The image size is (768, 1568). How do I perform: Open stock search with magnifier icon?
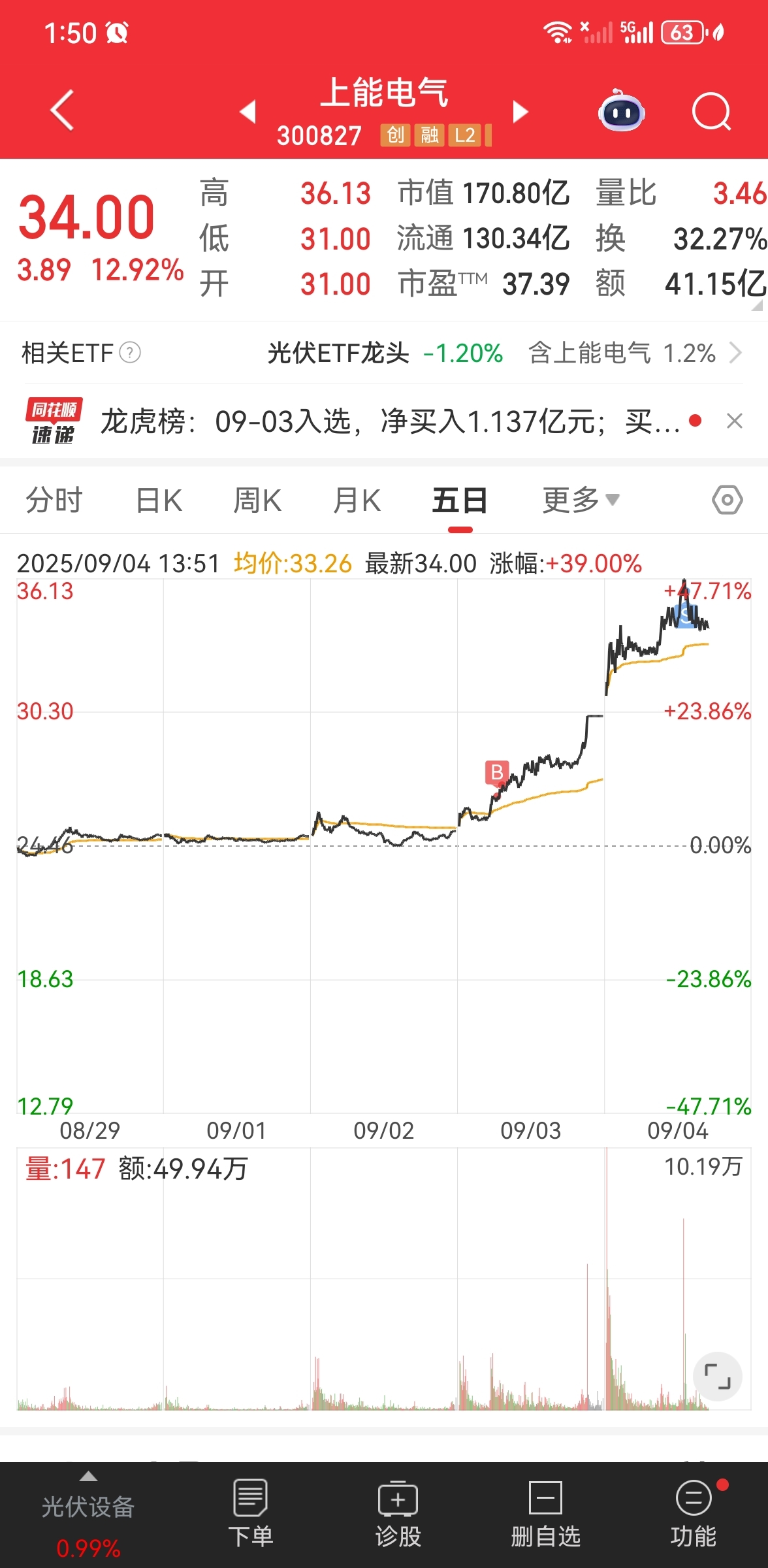711,112
